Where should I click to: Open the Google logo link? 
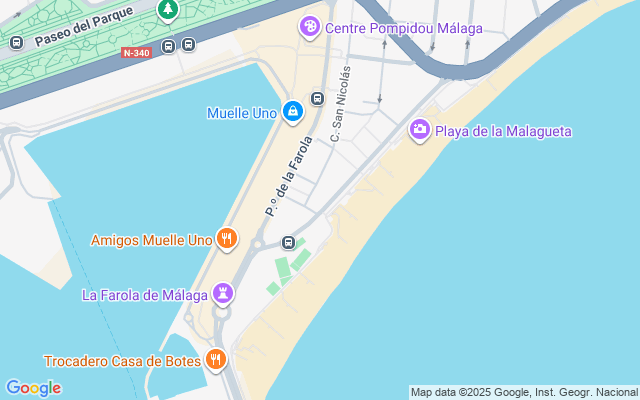33,388
